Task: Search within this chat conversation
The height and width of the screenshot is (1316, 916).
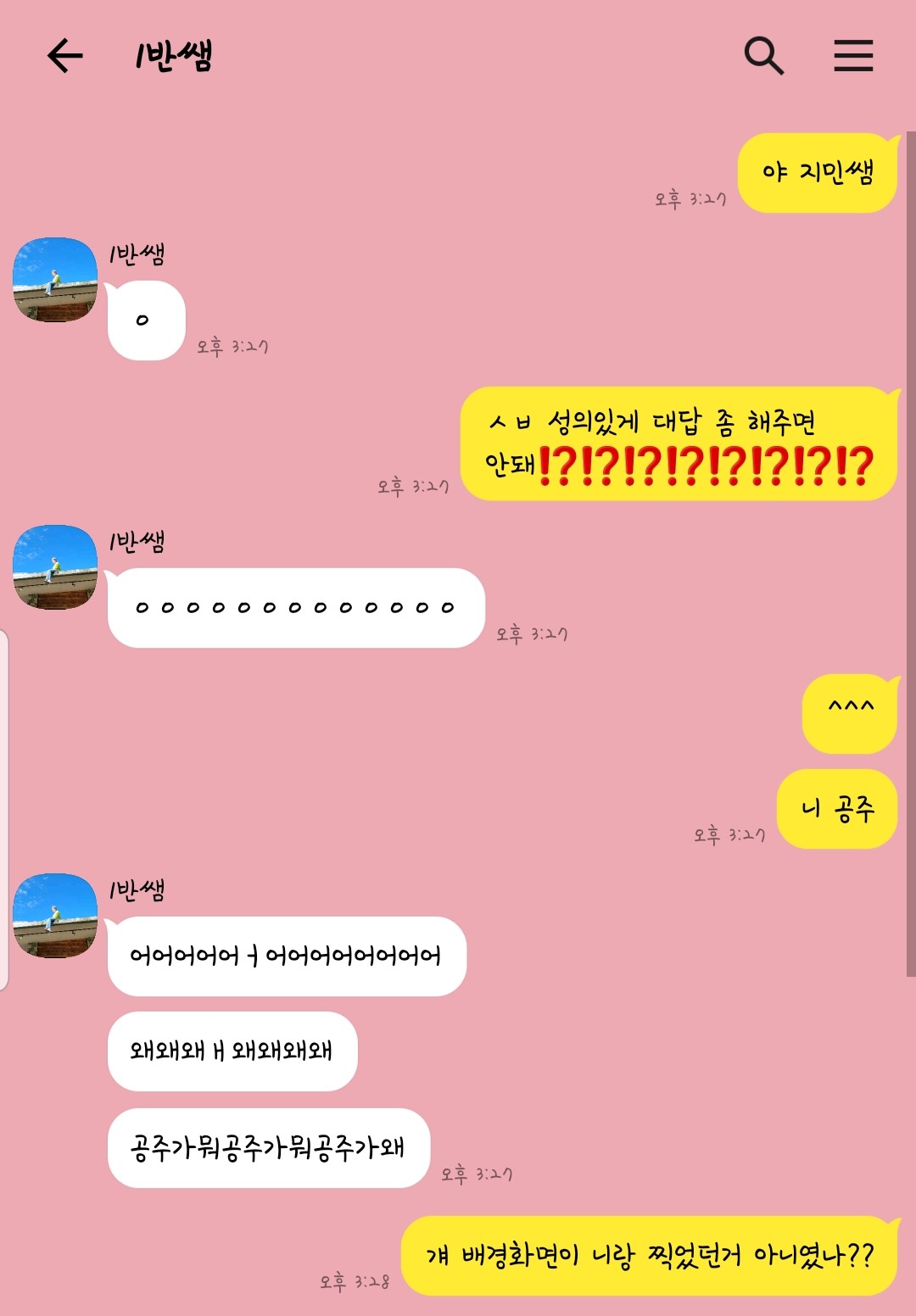Action: click(763, 56)
